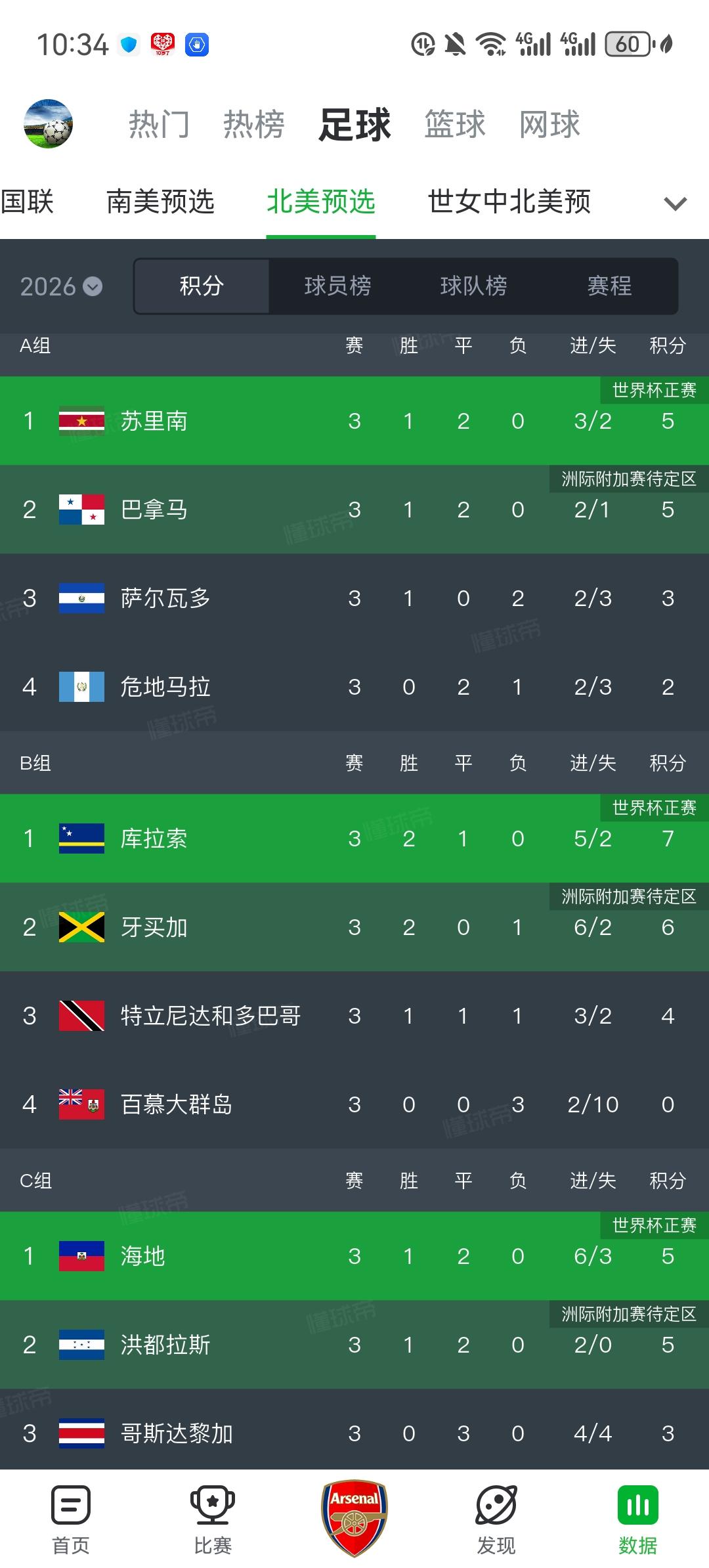Switch to 球队榜 segment
The height and width of the screenshot is (1568, 709).
[473, 286]
